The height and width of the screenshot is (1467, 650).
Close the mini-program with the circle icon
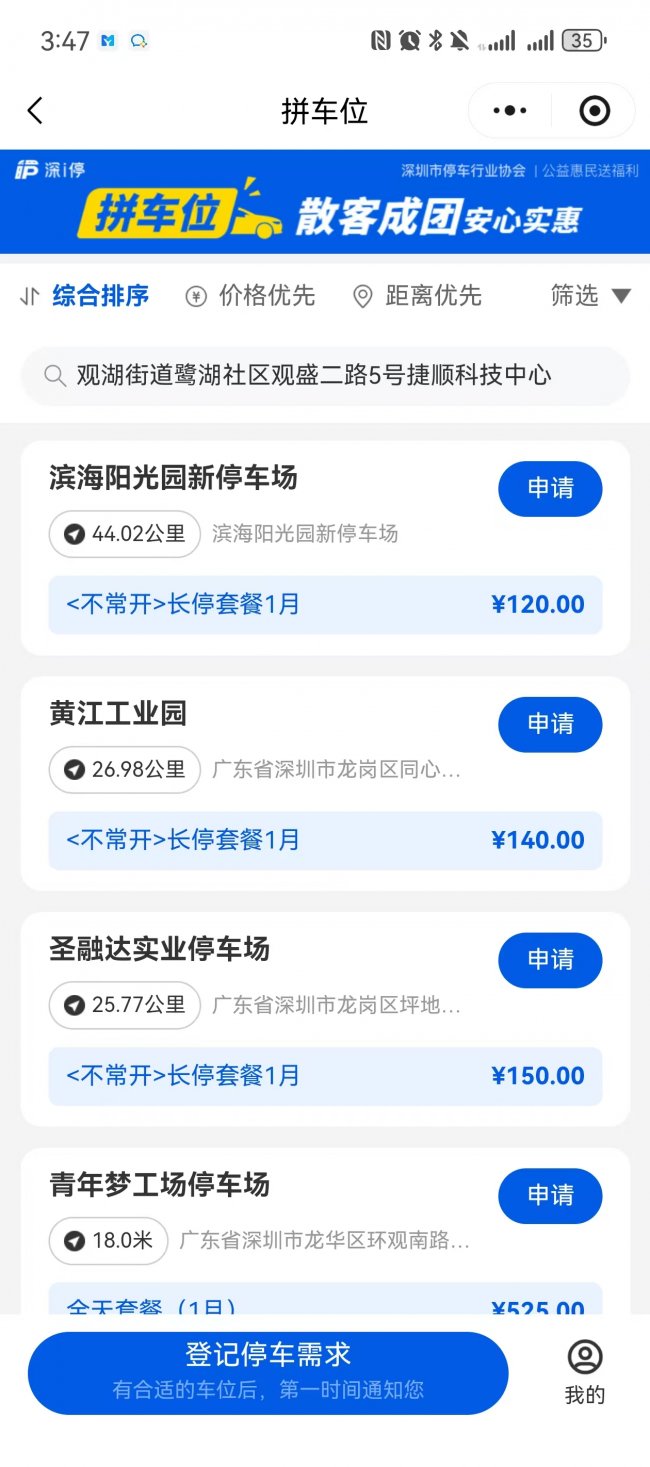point(594,110)
